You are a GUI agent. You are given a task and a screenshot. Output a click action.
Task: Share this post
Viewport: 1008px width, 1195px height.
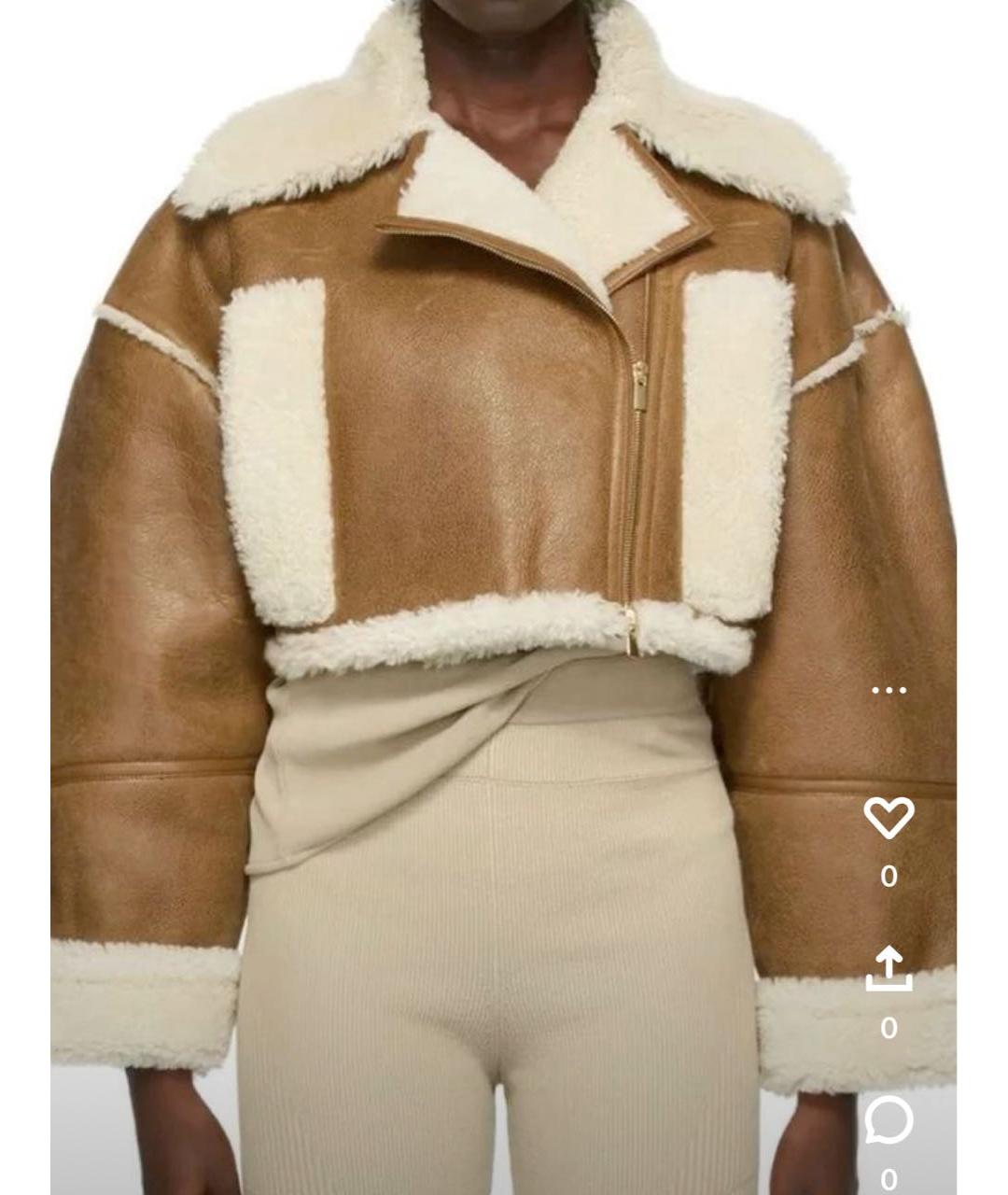[889, 969]
